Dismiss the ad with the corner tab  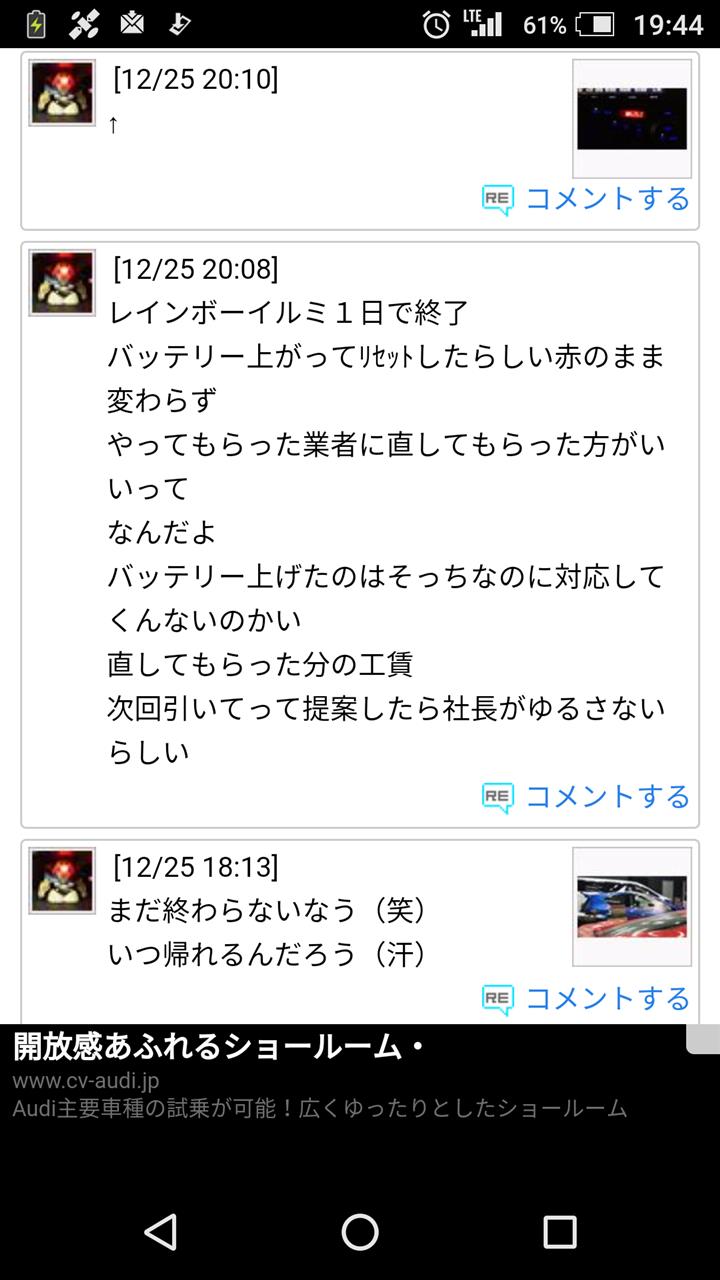click(x=702, y=1038)
